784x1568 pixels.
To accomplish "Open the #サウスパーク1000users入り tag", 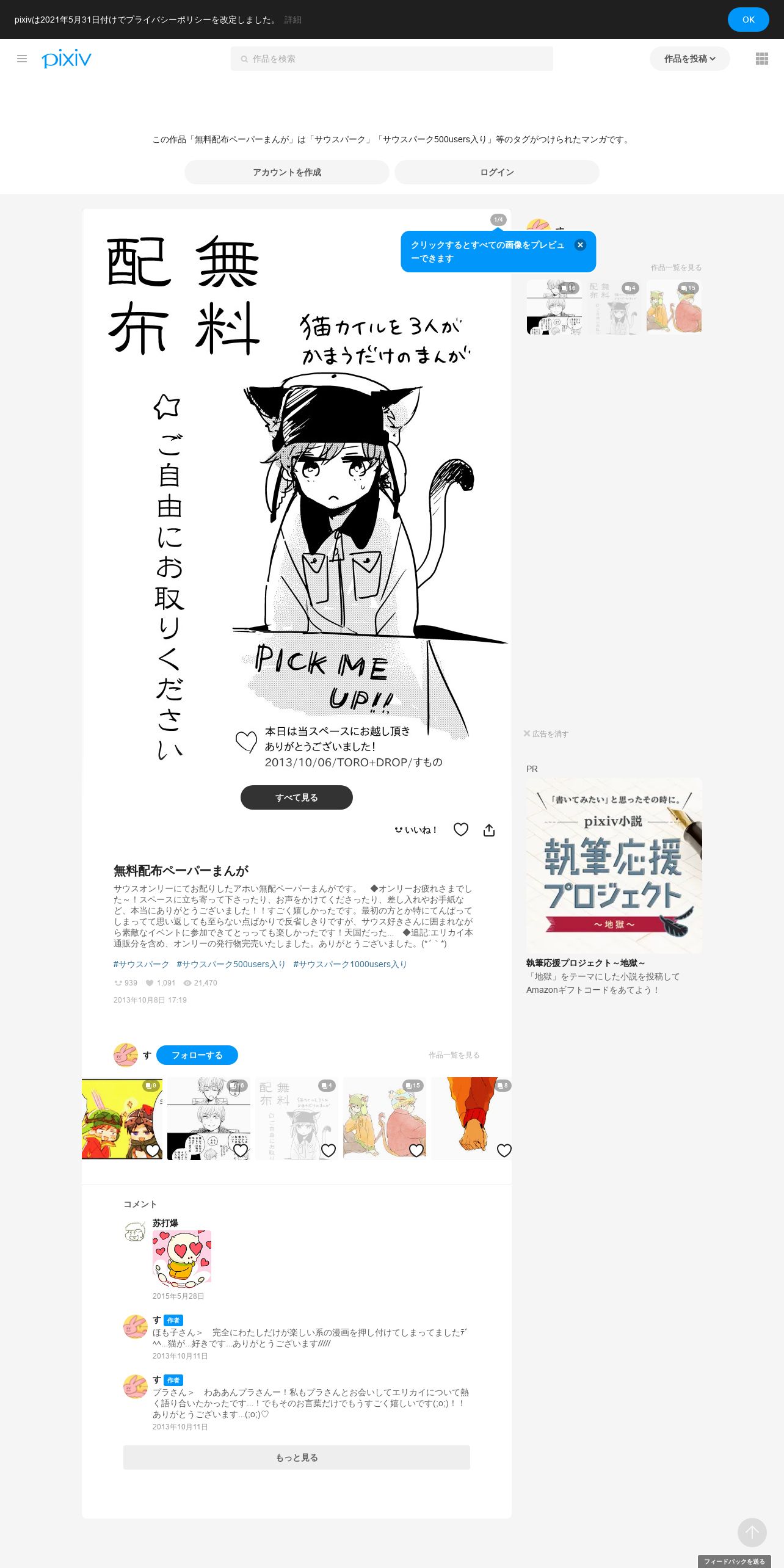I will point(350,964).
